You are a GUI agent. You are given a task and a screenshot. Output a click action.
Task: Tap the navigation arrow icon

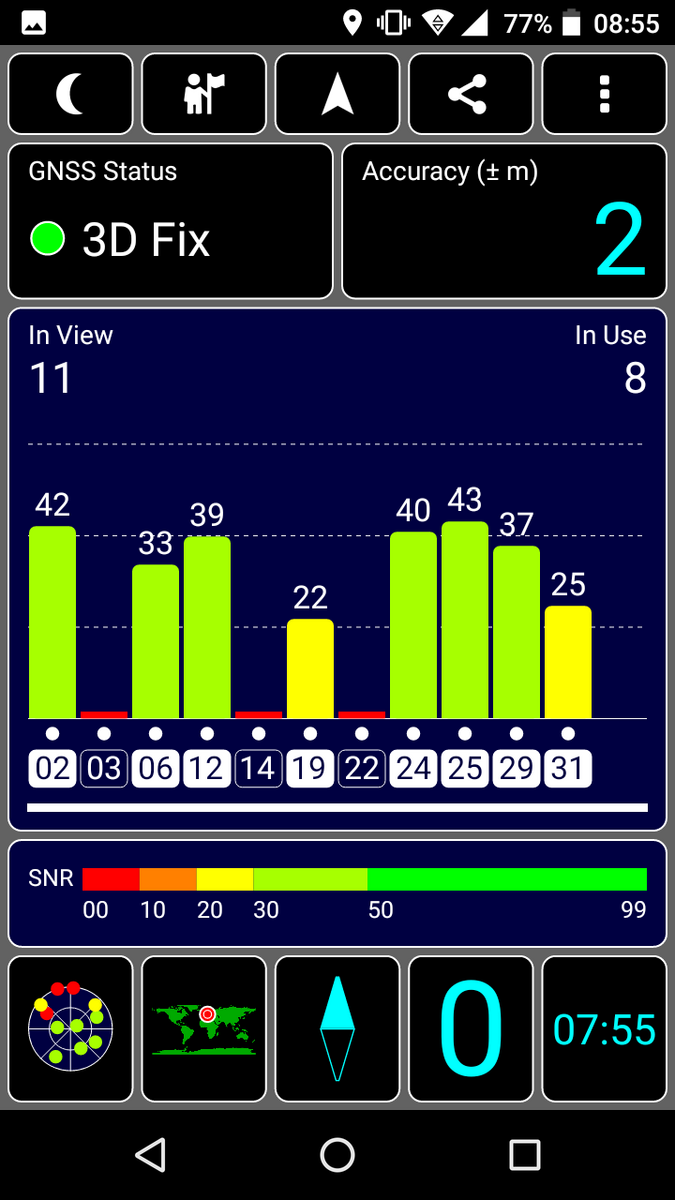click(337, 94)
